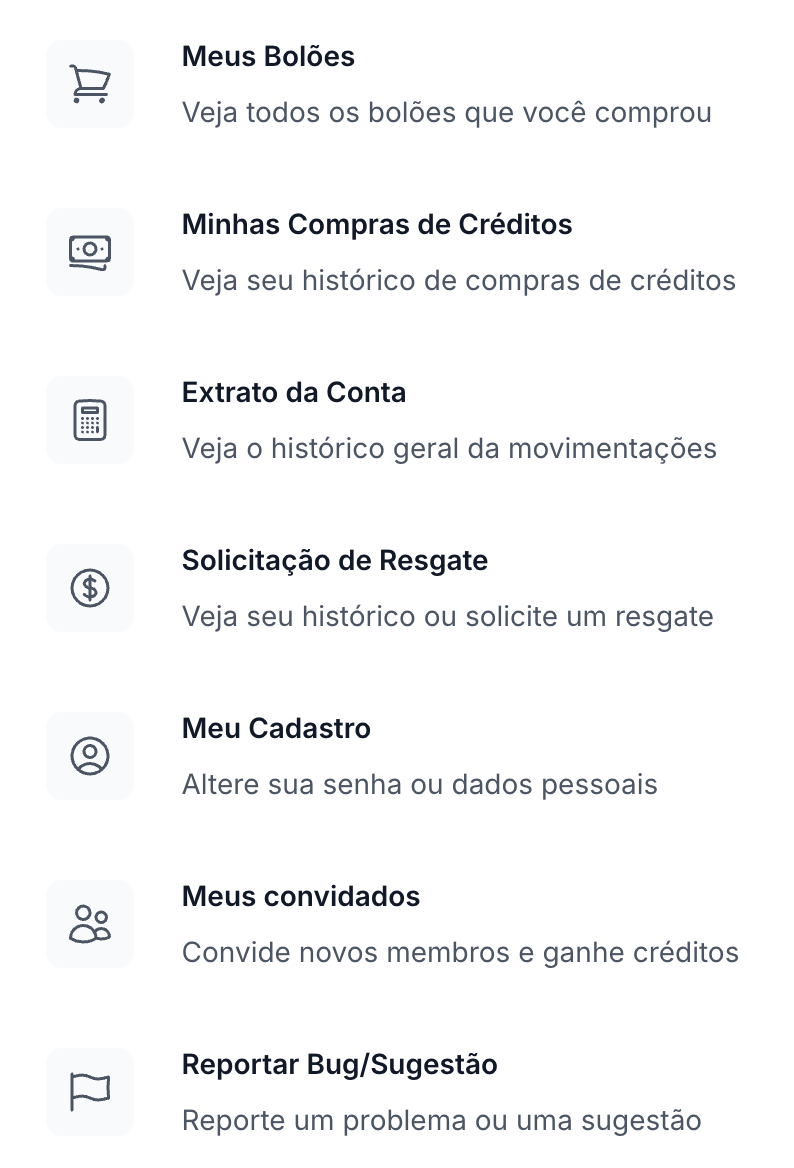
Task: Open Minhas Compras de Créditos
Action: point(377,225)
